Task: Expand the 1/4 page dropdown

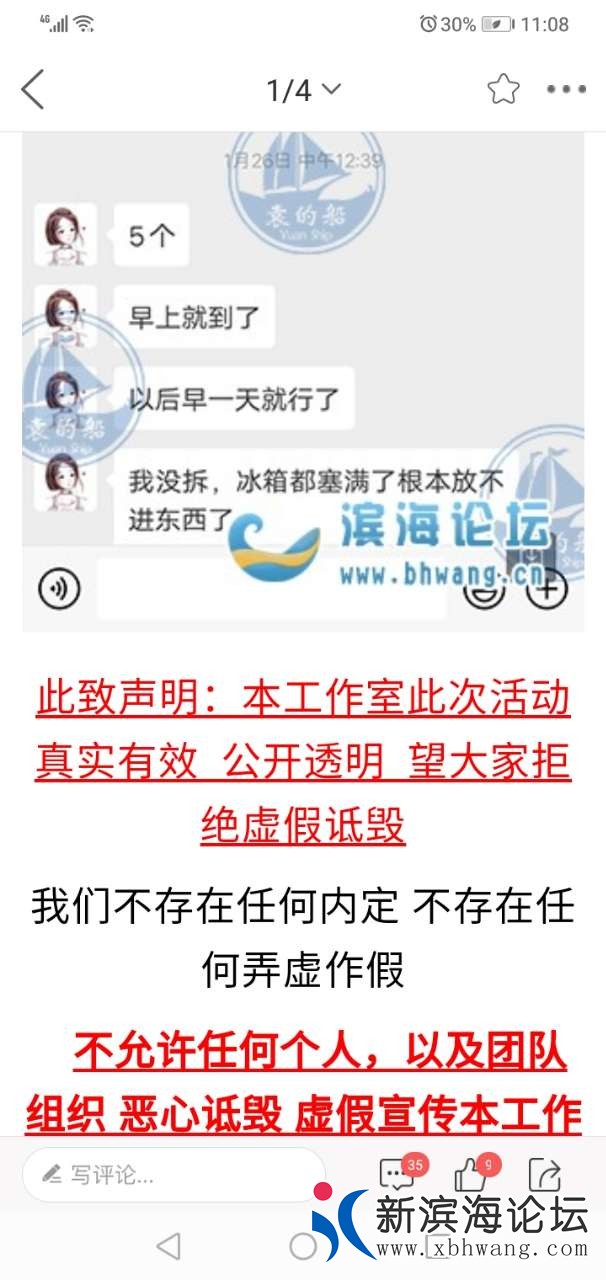Action: [303, 90]
